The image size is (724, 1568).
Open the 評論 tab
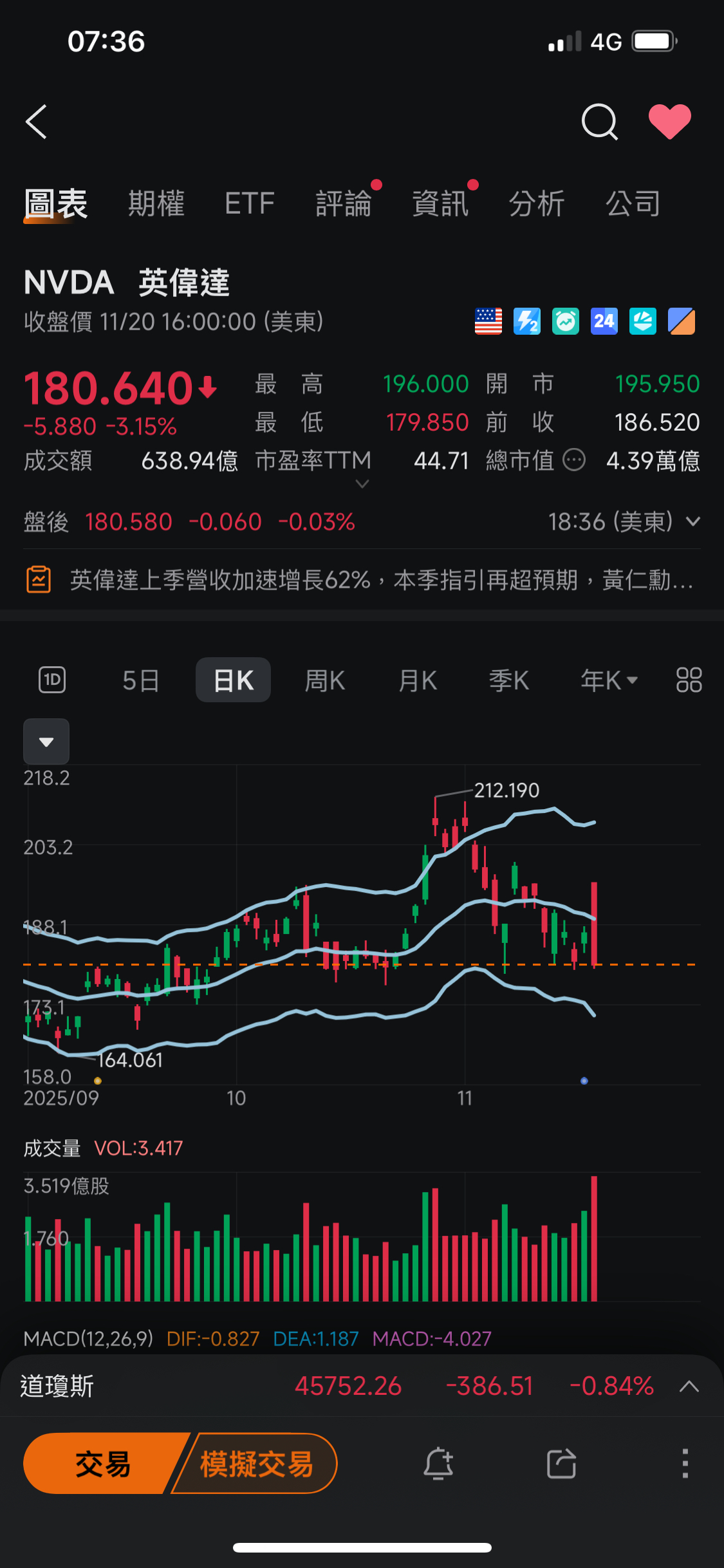click(344, 204)
